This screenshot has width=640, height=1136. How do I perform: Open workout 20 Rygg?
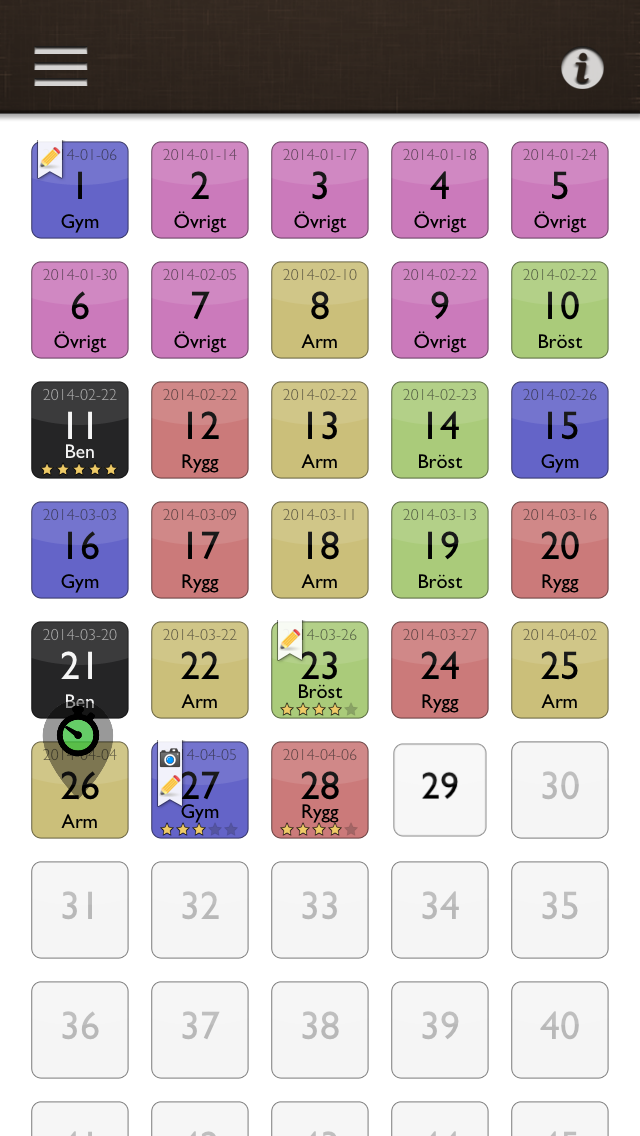[x=560, y=550]
